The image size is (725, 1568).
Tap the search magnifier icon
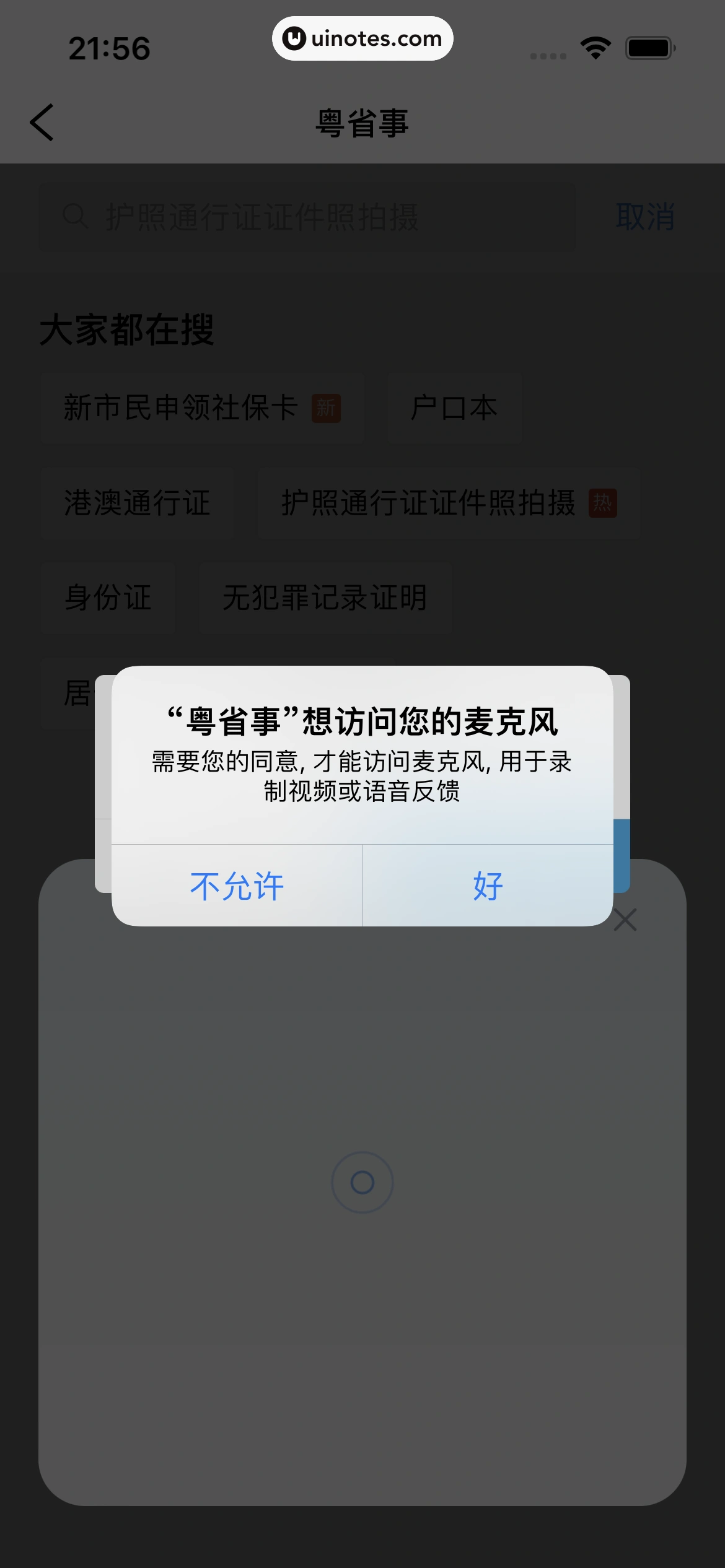76,217
